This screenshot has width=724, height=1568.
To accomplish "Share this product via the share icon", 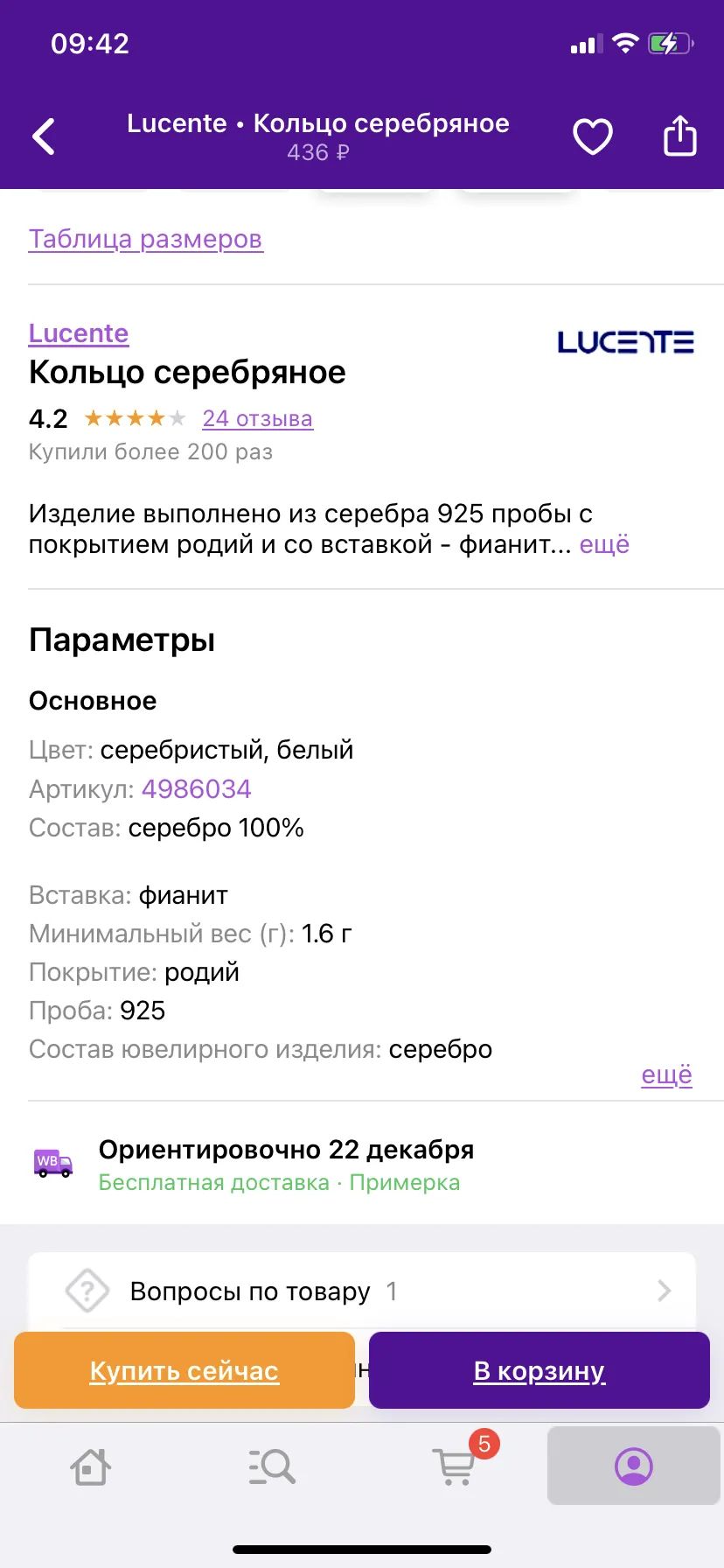I will pyautogui.click(x=680, y=136).
